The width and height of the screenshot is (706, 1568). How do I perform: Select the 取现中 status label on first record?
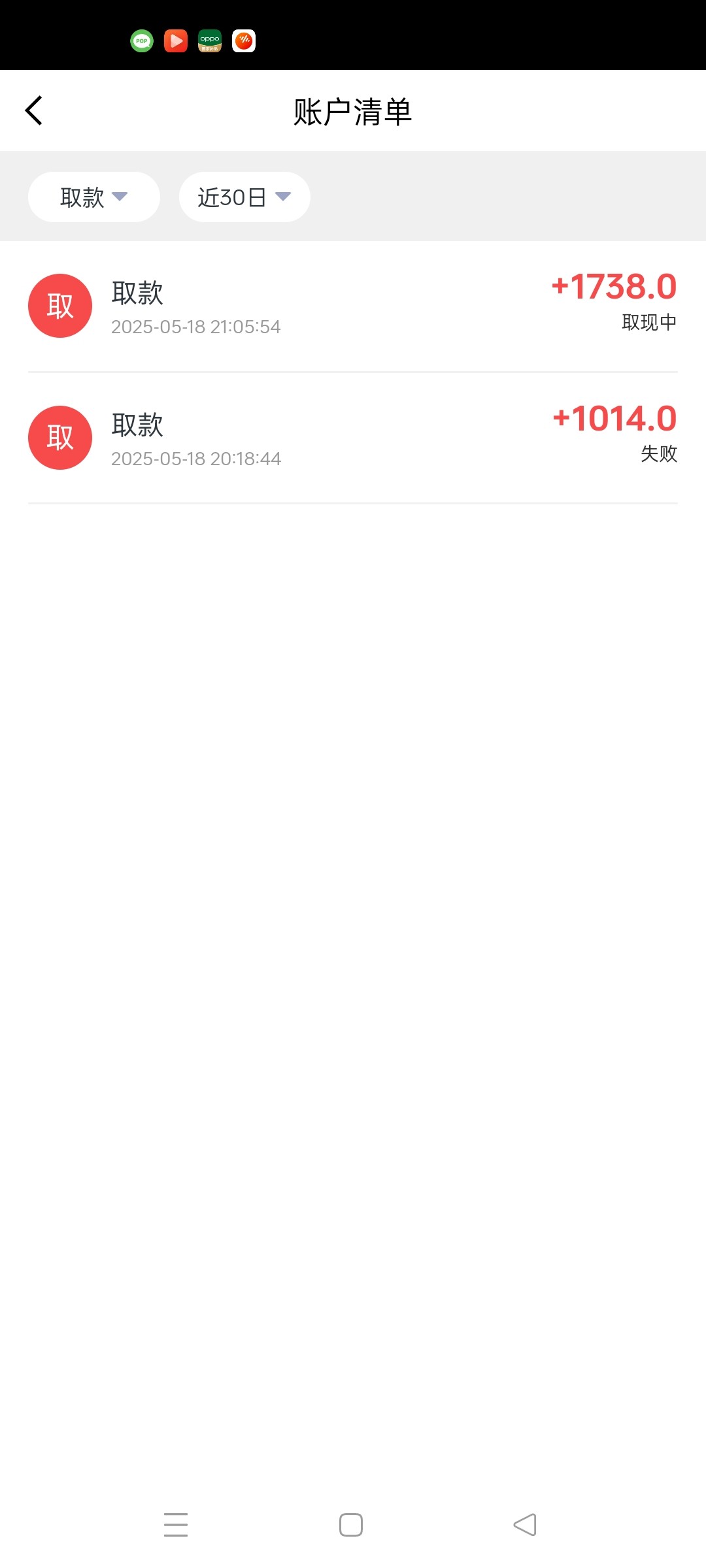coord(650,321)
